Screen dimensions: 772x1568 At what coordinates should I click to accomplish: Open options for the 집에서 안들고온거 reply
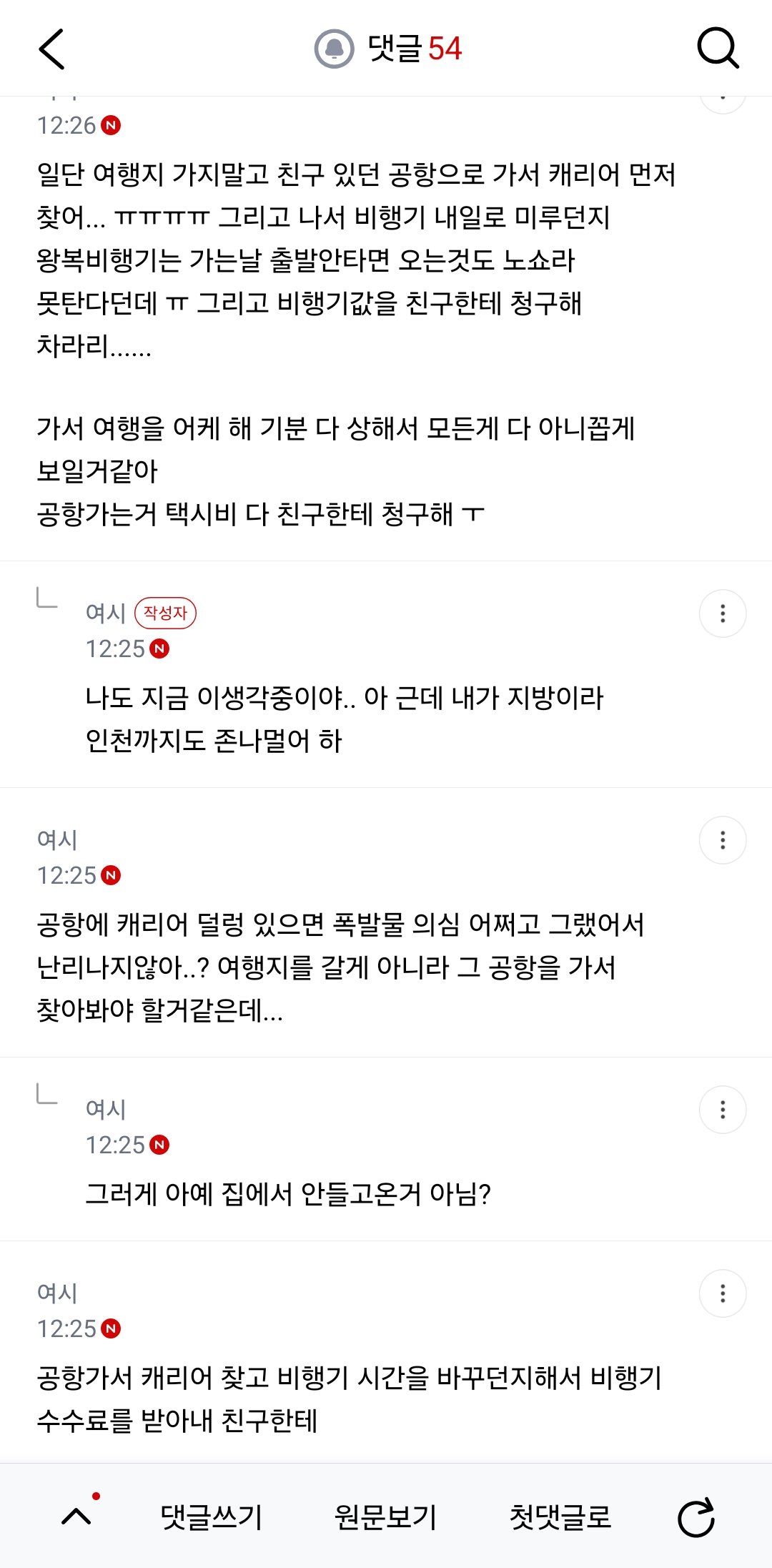click(723, 1110)
